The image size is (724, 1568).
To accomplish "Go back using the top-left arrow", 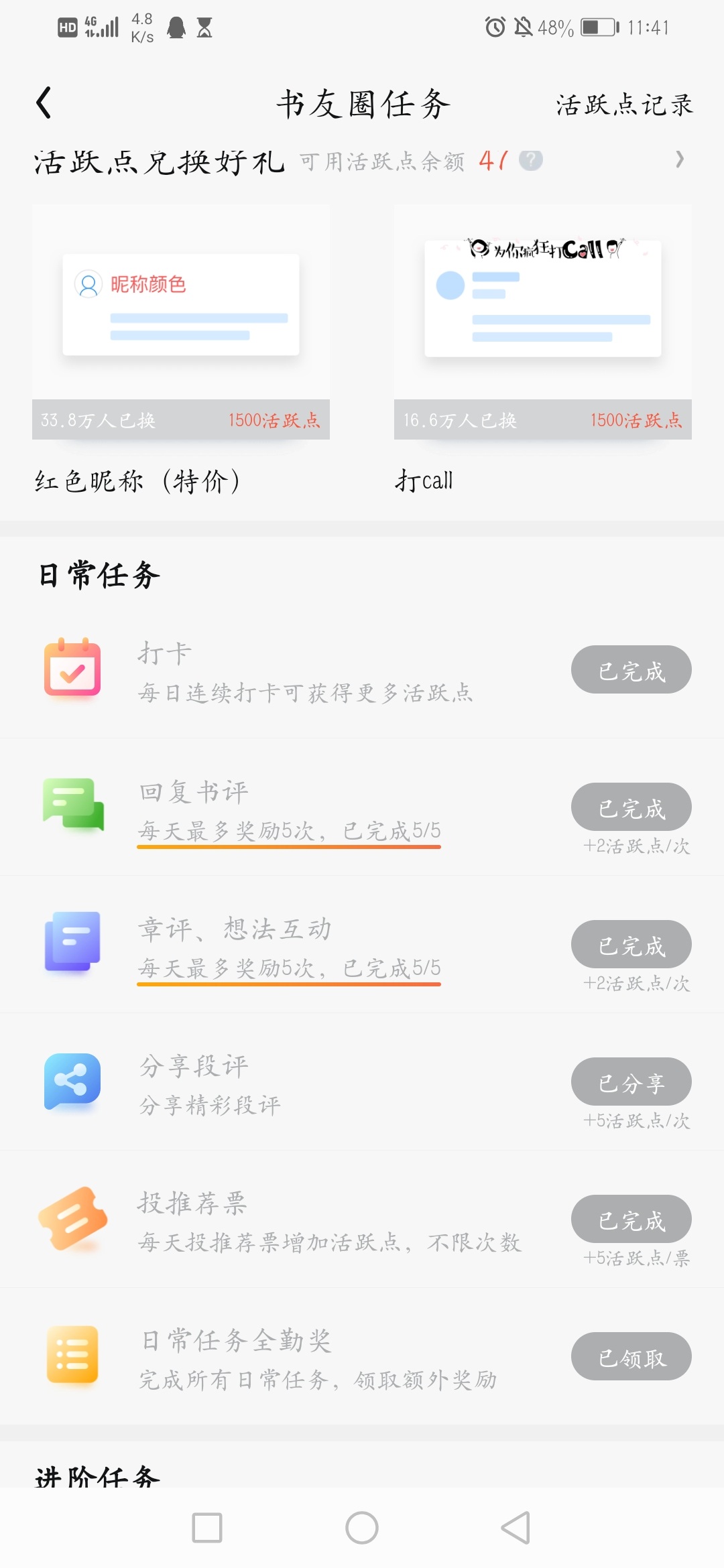I will 44,103.
